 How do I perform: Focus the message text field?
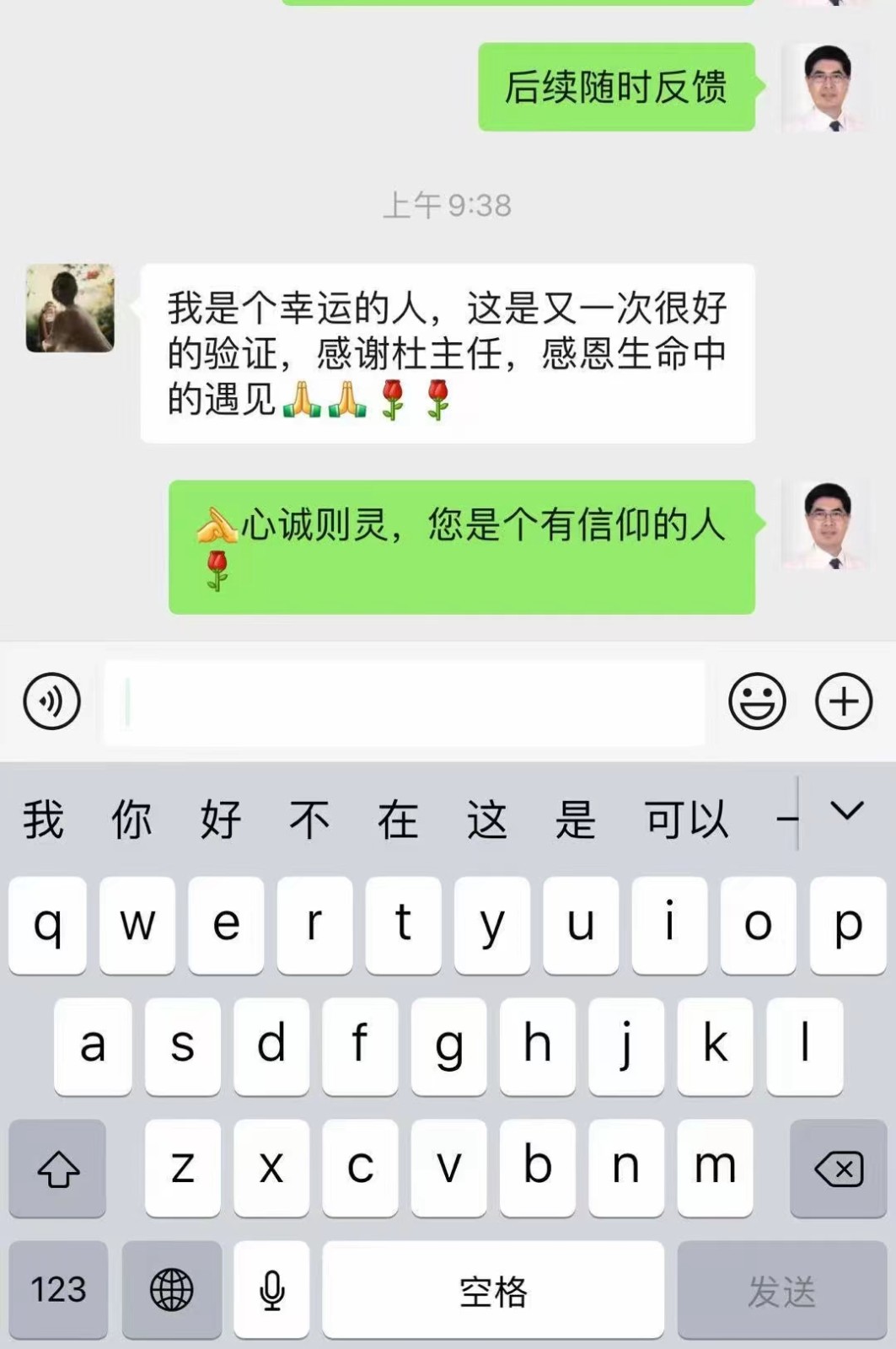coord(405,702)
